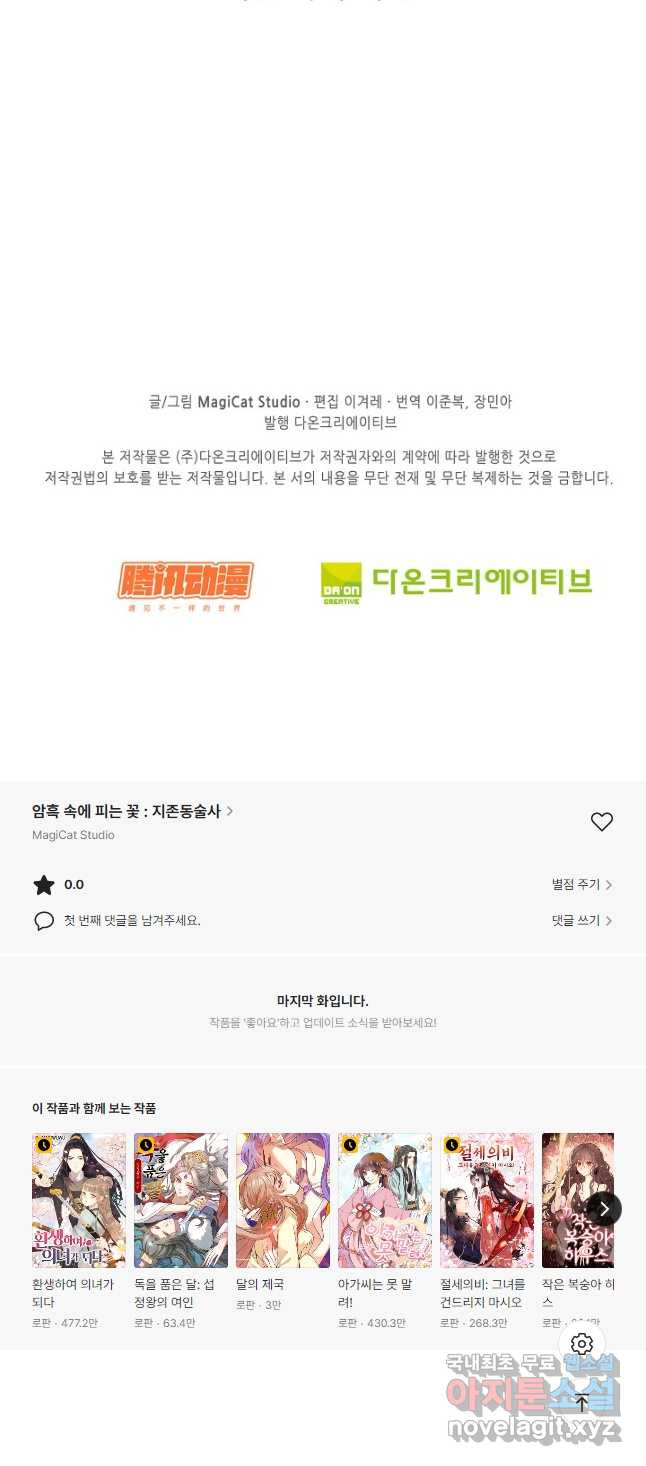Show next recommended works with the arrow

pos(603,1209)
